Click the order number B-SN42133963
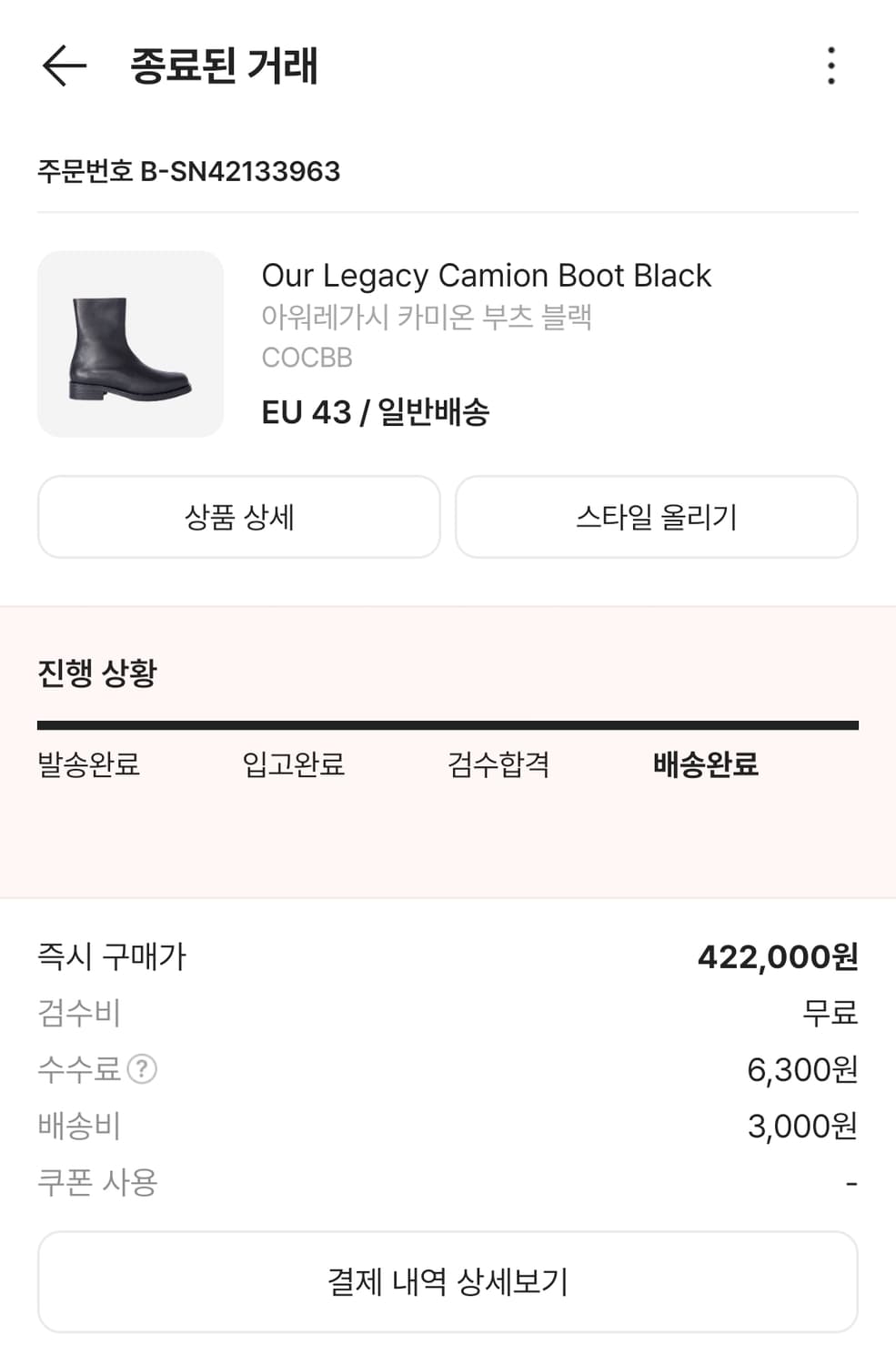896x1365 pixels. point(187,169)
